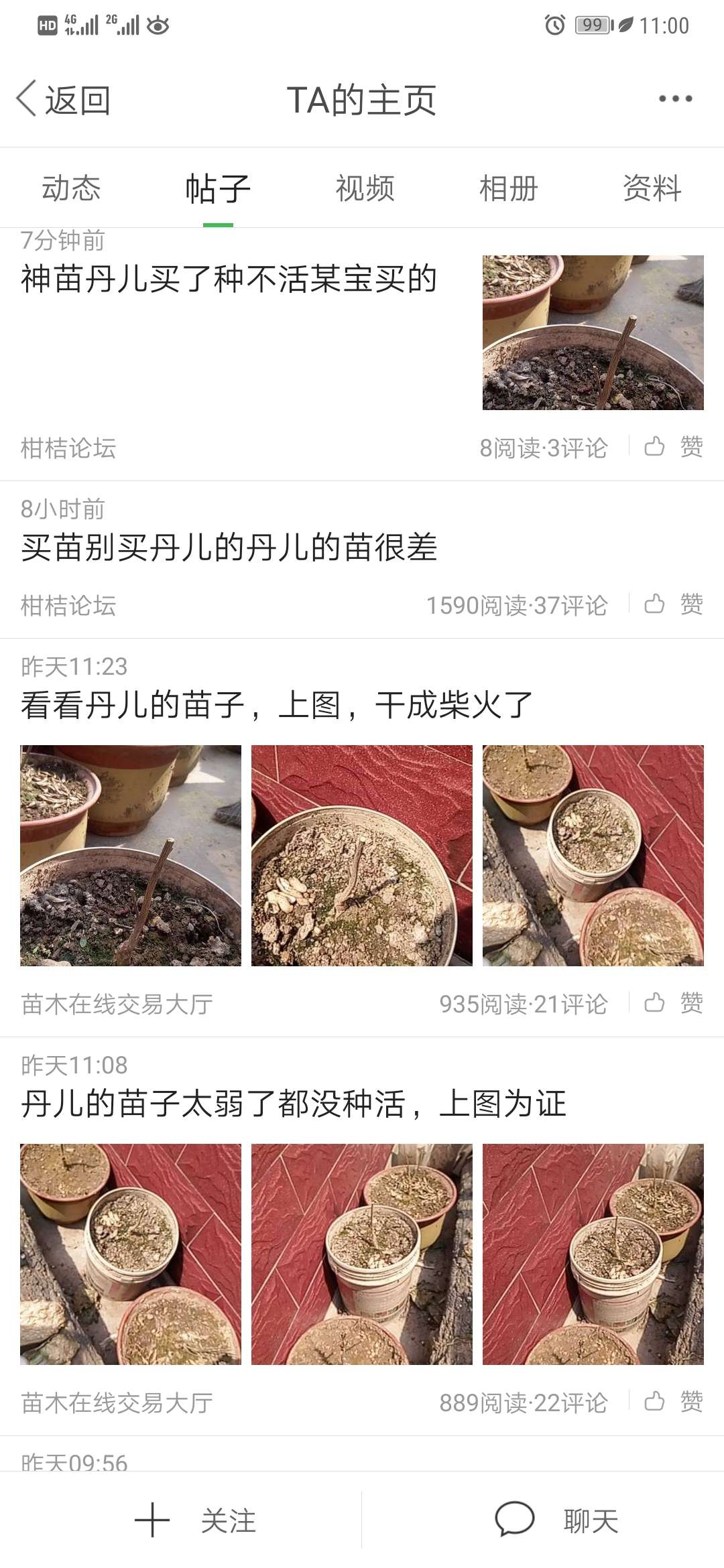Open post 看看丹儿的苗子，上图，干成柴火了
Image resolution: width=724 pixels, height=1568 pixels.
tap(276, 706)
